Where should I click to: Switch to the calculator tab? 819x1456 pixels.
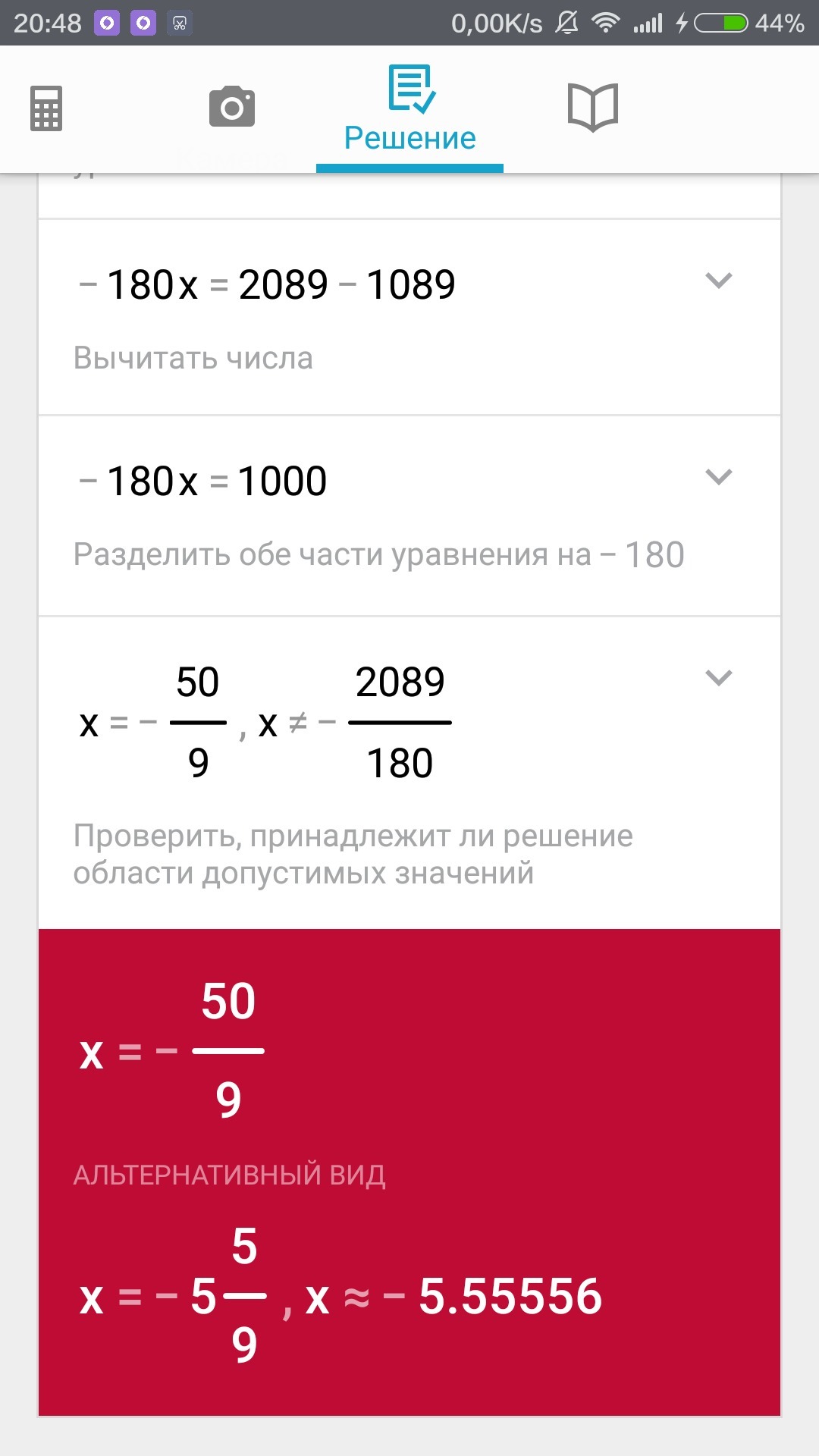coord(46,108)
